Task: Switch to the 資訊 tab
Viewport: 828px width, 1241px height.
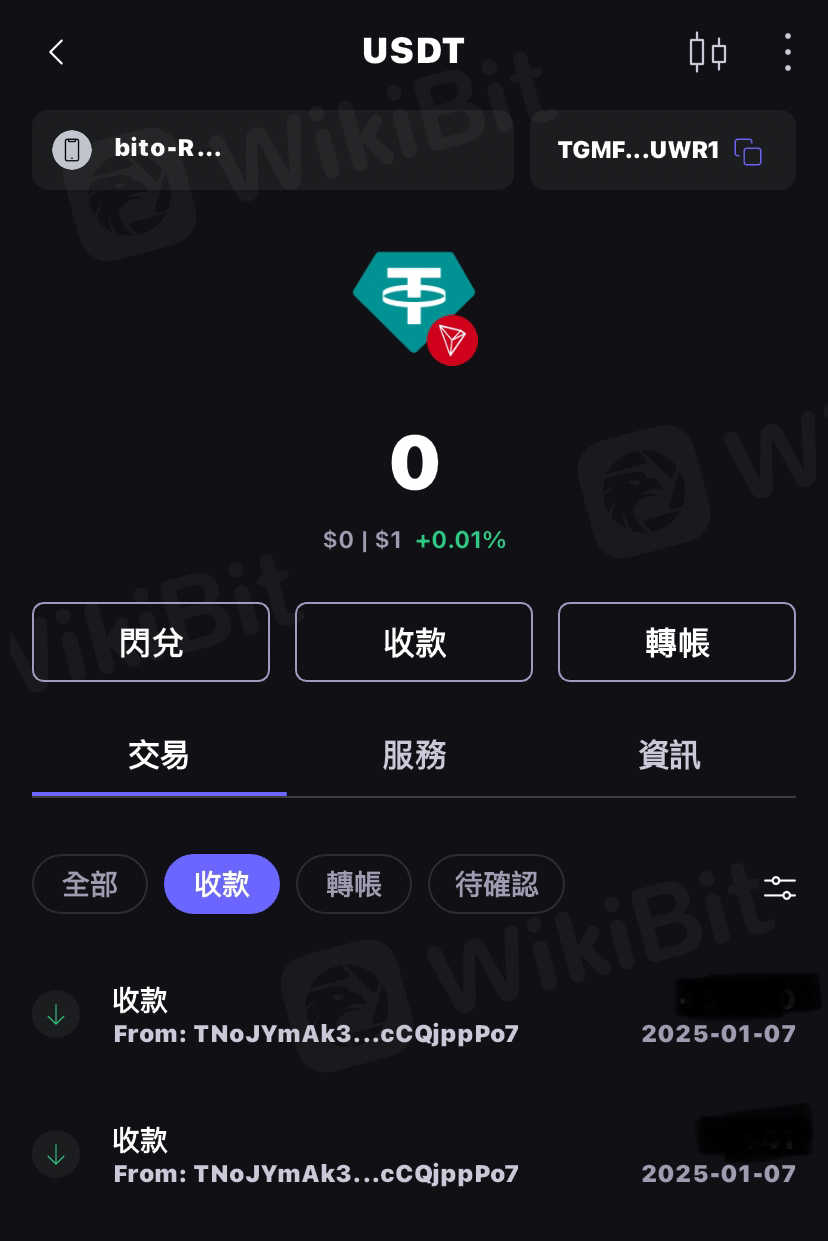Action: click(669, 755)
